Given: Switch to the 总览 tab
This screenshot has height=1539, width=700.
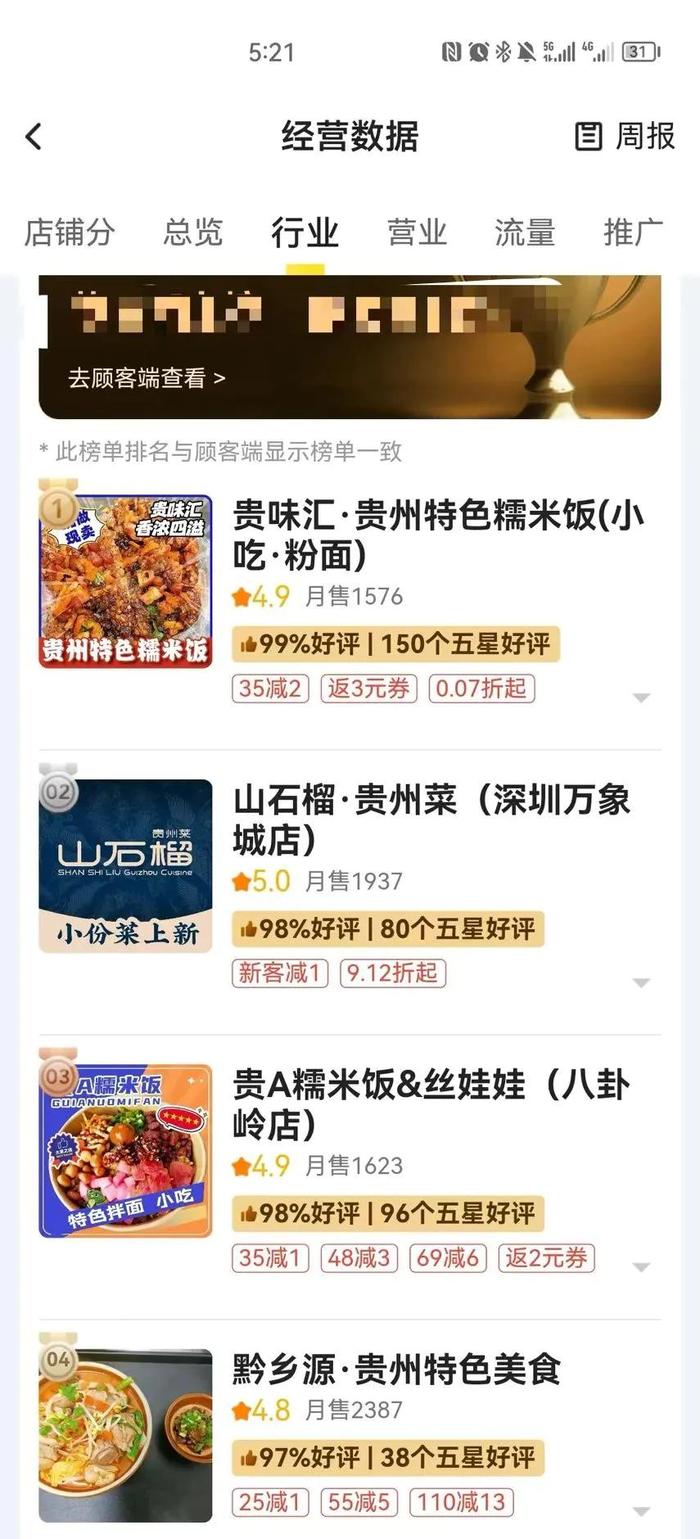Looking at the screenshot, I should click(x=193, y=232).
